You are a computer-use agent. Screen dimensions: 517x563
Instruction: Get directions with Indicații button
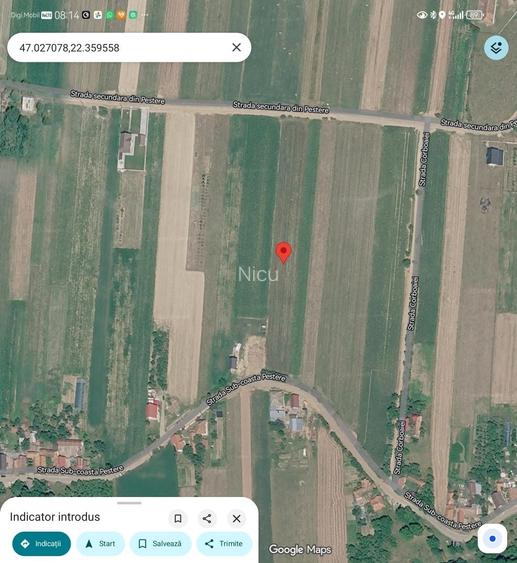point(41,544)
